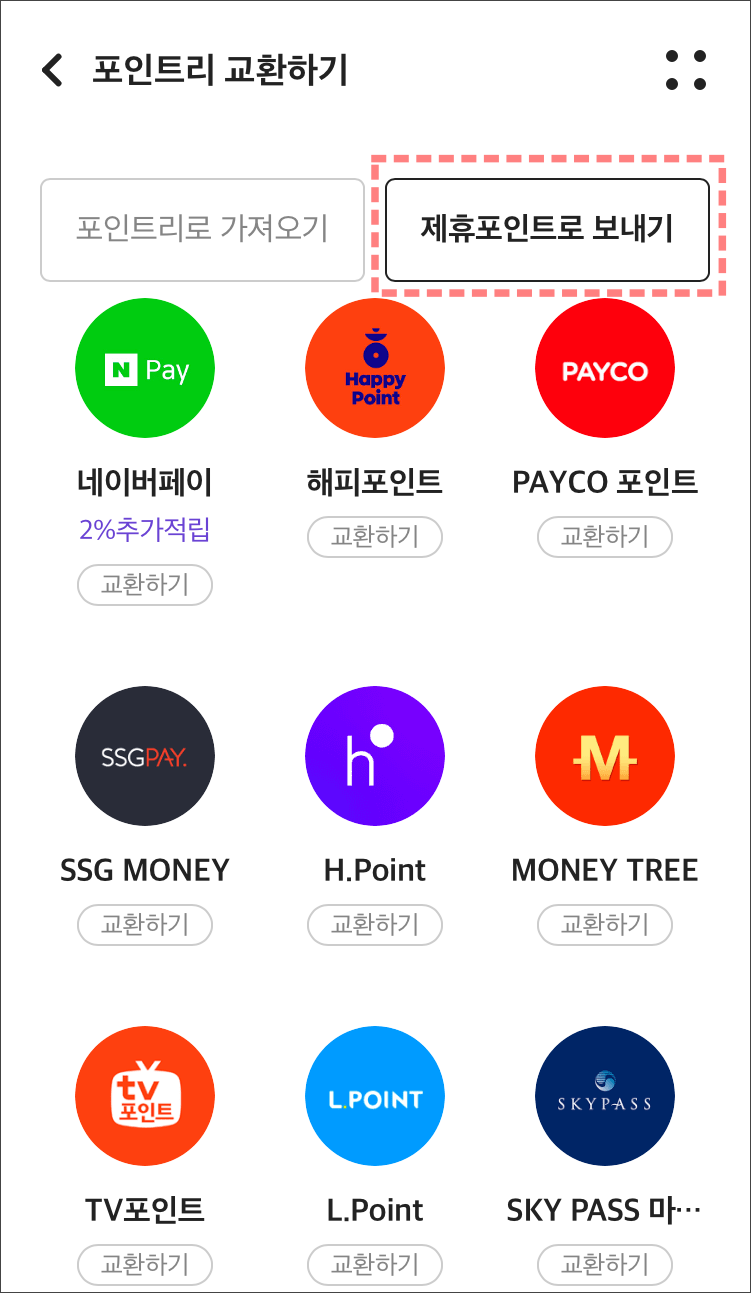Tap 교환하기 under MONEY TREE
The image size is (751, 1293).
pyautogui.click(x=605, y=925)
